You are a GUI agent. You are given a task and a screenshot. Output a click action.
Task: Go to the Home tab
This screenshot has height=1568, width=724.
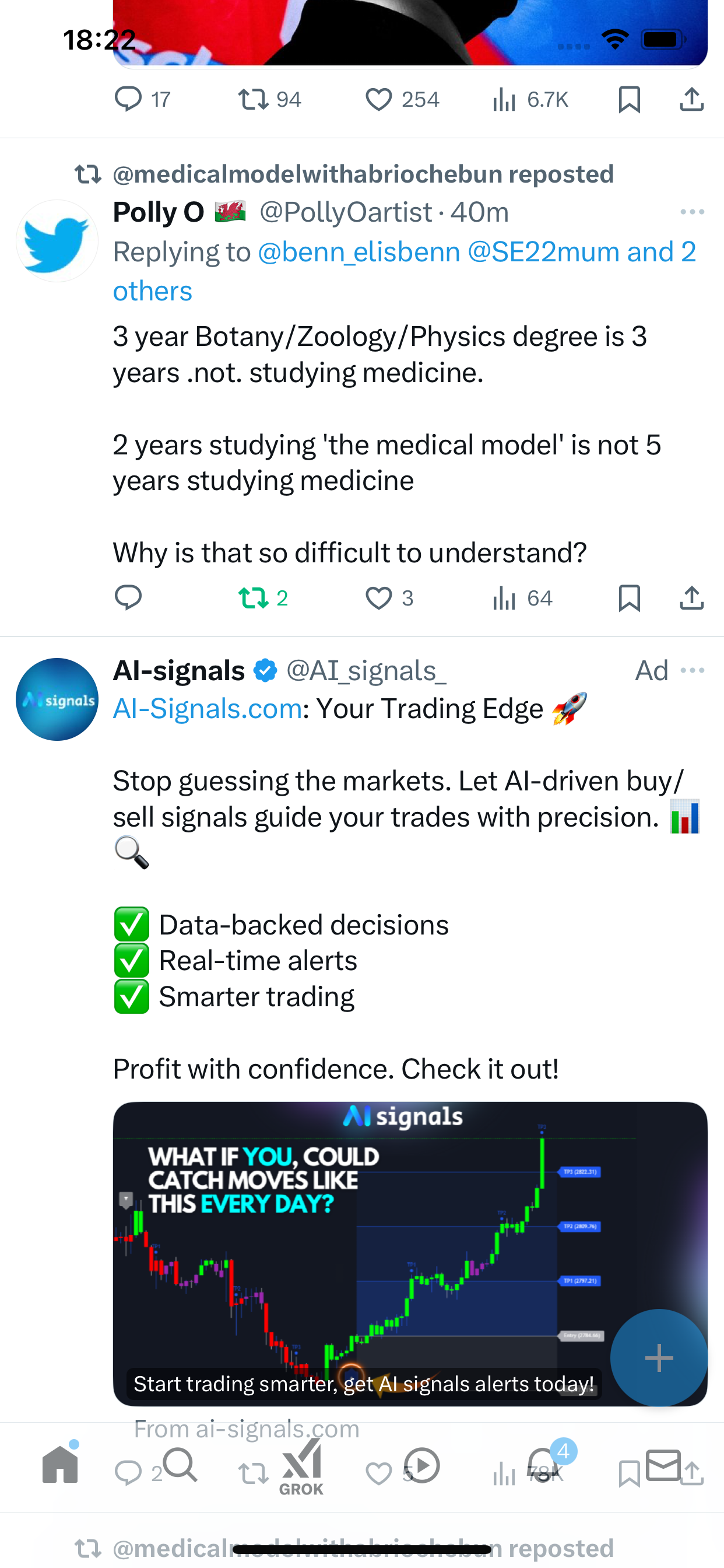coord(60,1464)
